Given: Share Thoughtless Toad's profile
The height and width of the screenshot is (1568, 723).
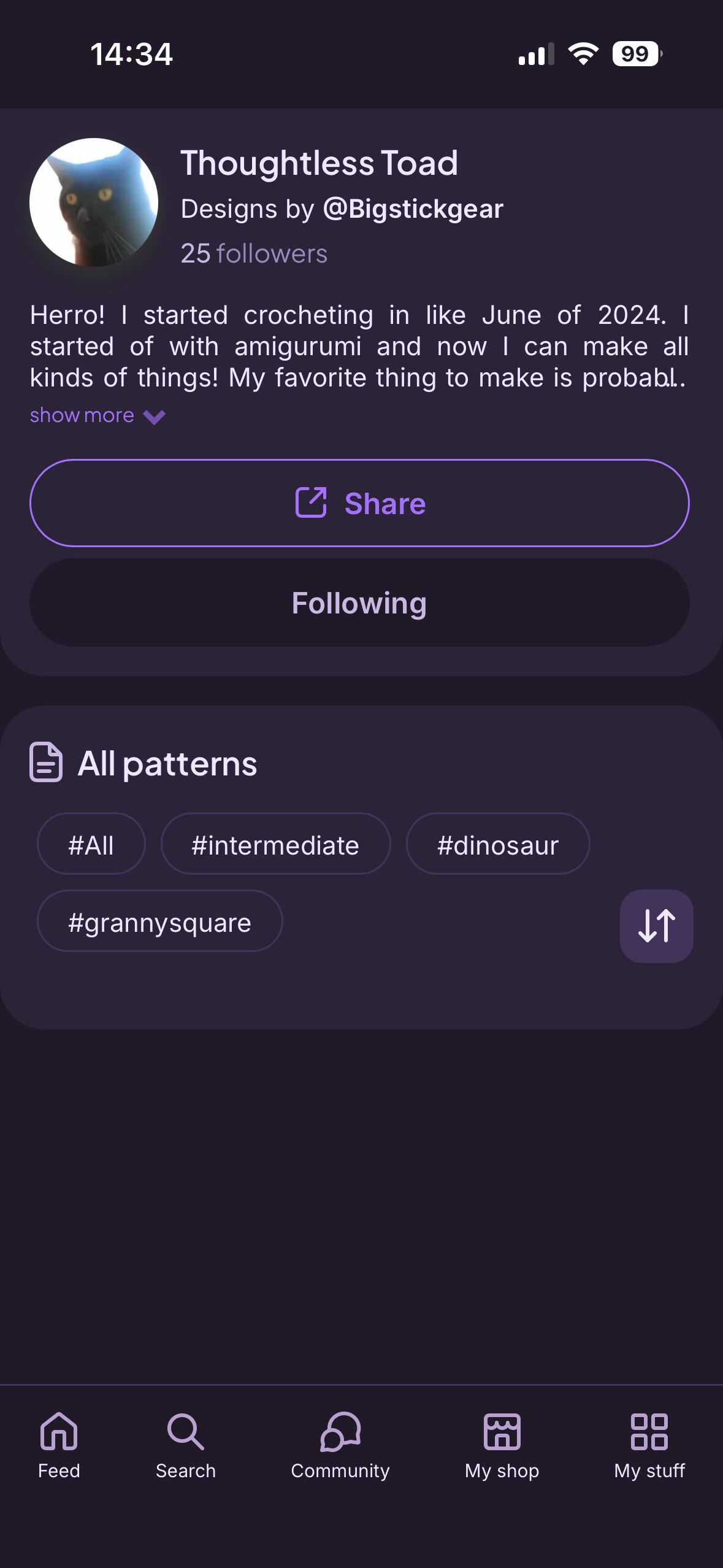Looking at the screenshot, I should (x=359, y=503).
